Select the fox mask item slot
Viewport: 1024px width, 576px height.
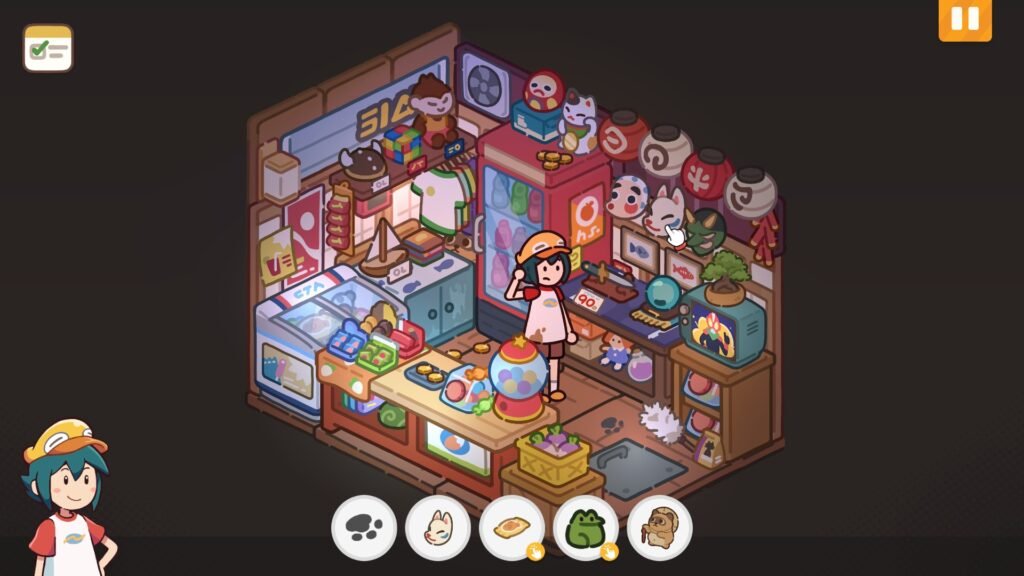pyautogui.click(x=438, y=528)
